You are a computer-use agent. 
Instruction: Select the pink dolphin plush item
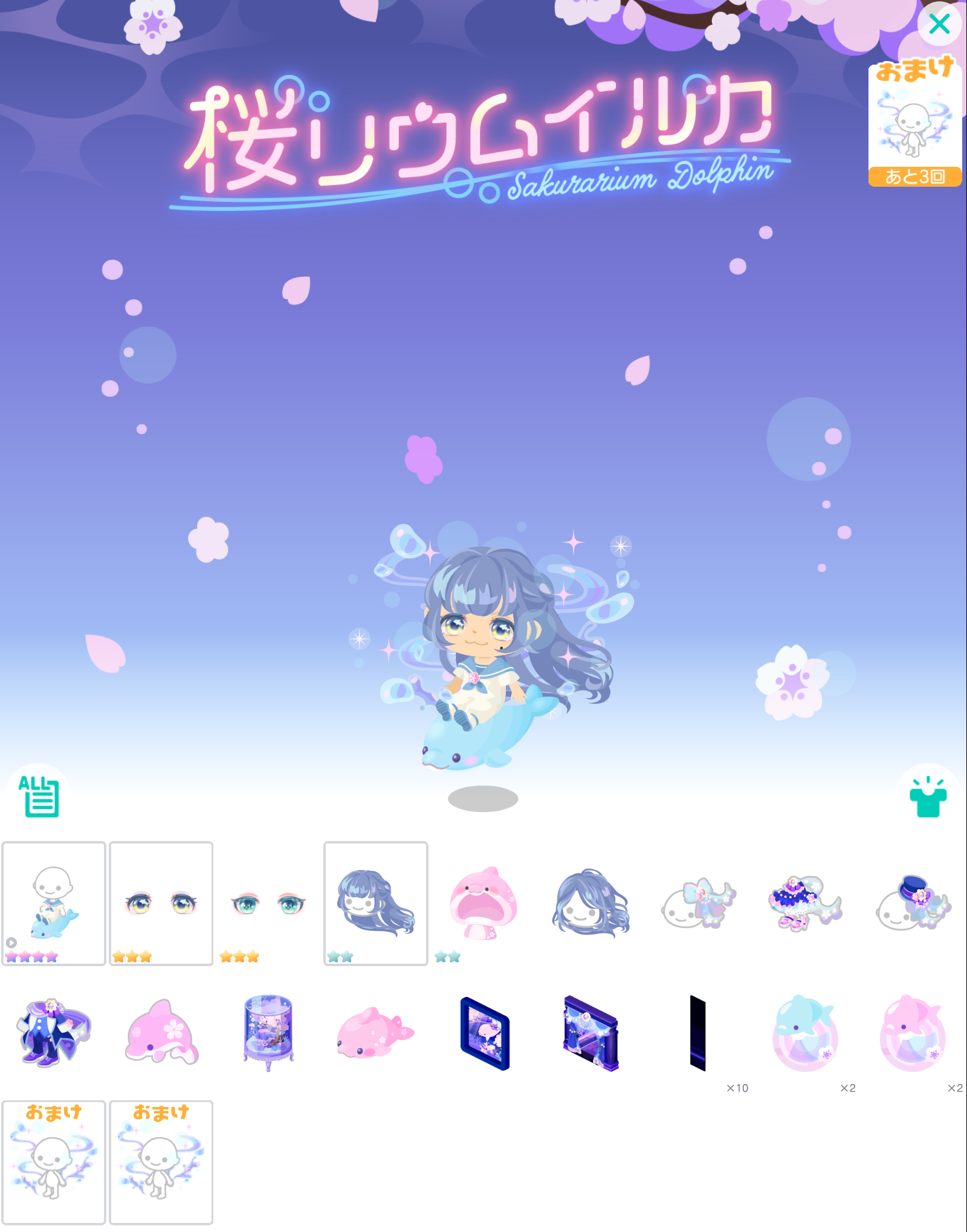click(376, 1033)
